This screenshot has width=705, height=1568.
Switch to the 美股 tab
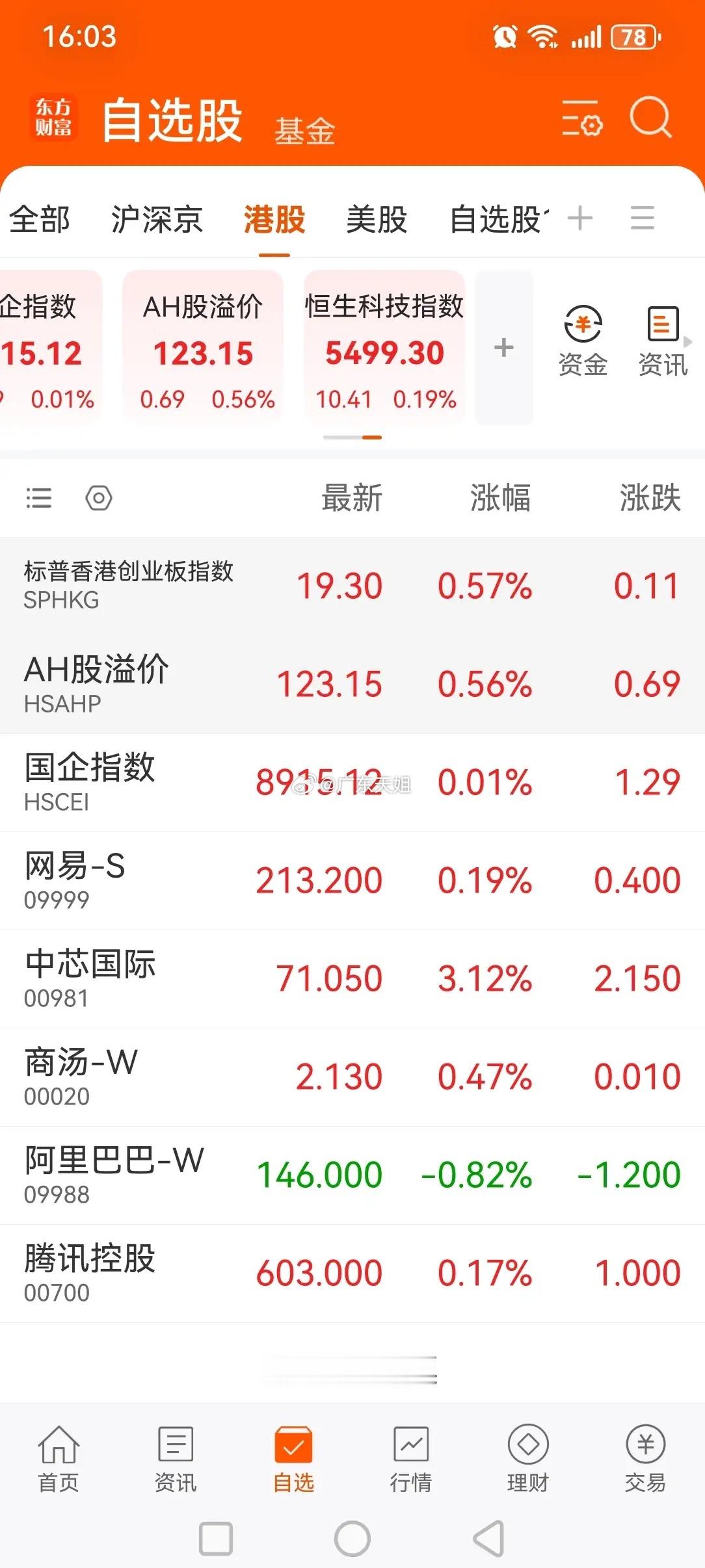pos(377,220)
